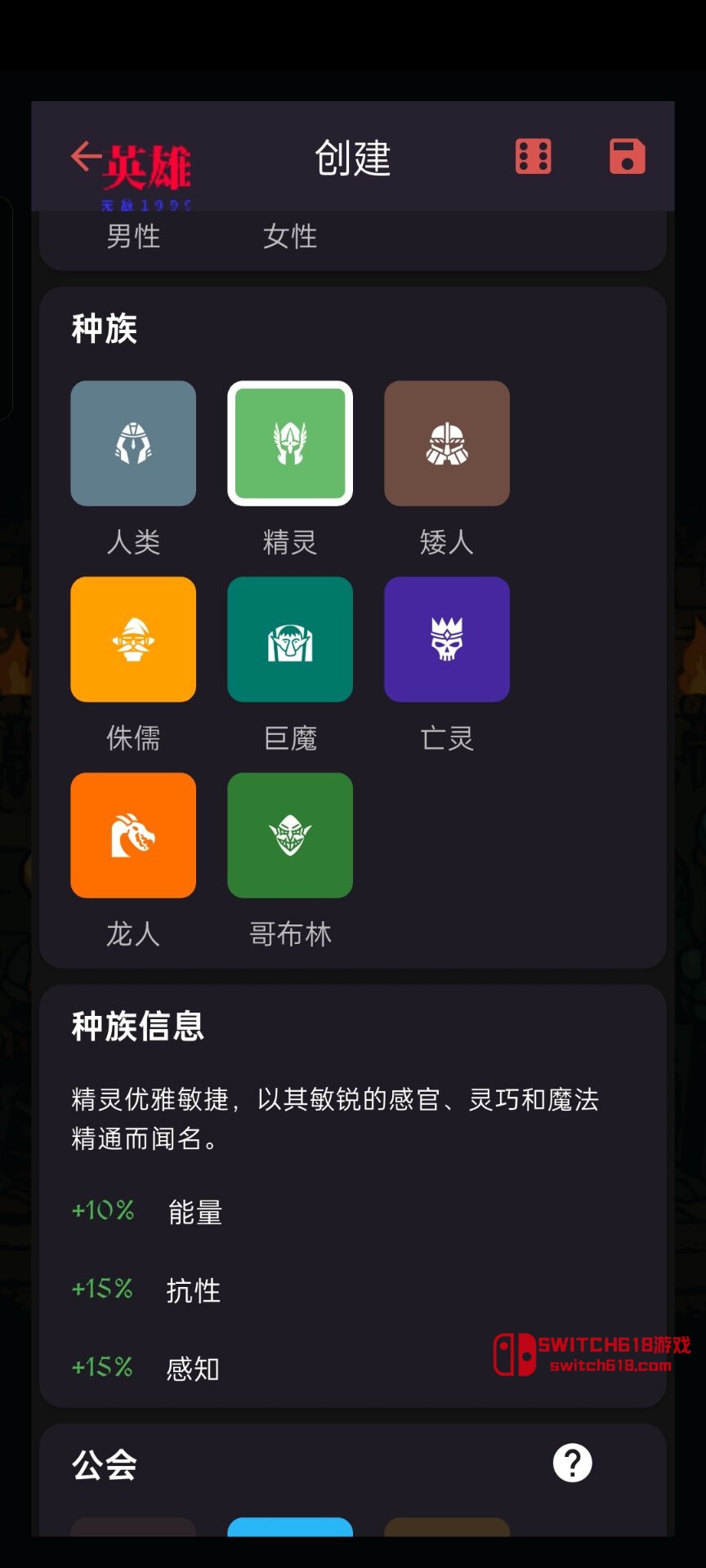706x1568 pixels.
Task: Select the 巨魔 (Troll) race icon
Action: [x=290, y=639]
